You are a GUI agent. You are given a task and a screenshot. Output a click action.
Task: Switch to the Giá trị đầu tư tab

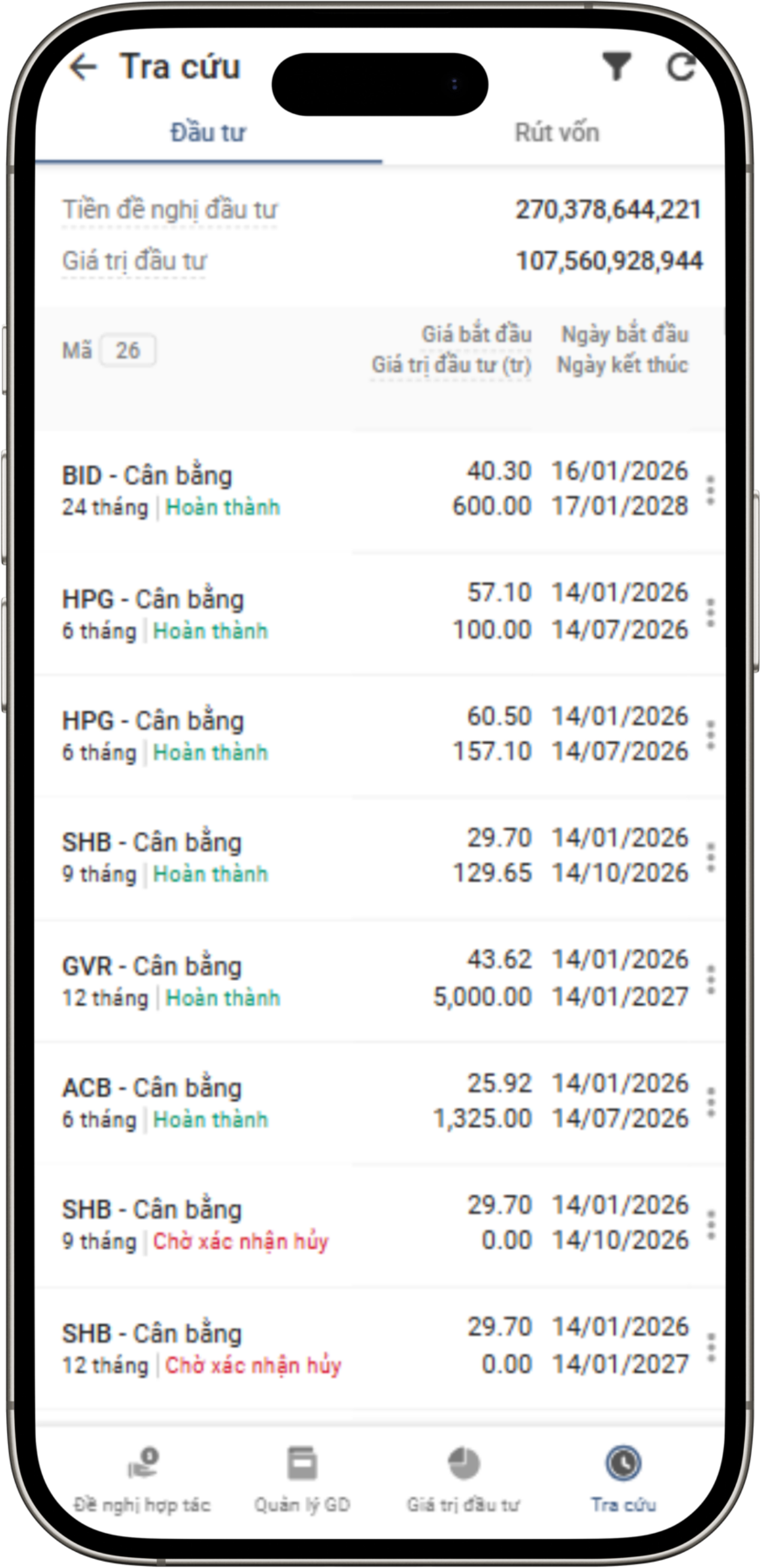tap(463, 1481)
